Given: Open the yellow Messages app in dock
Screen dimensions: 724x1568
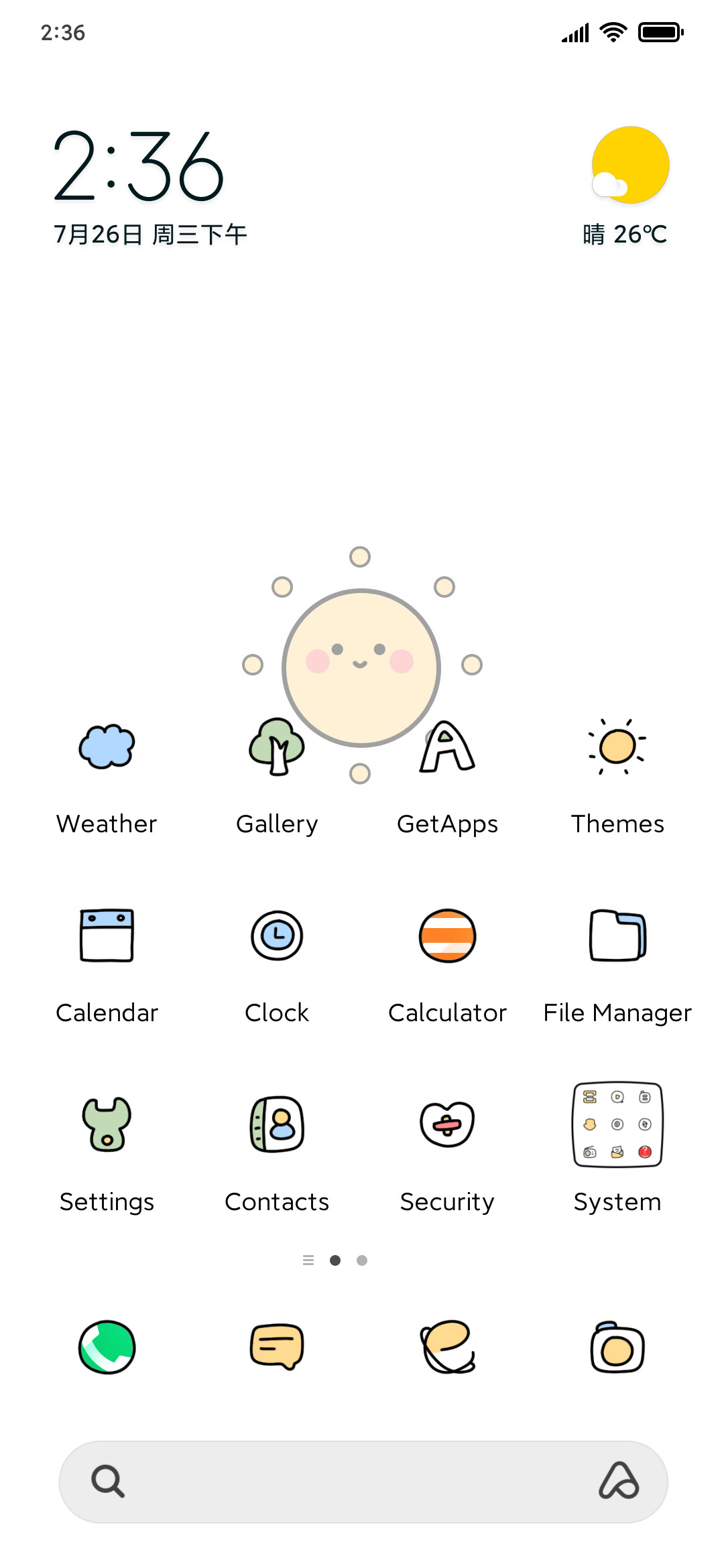Looking at the screenshot, I should point(277,1347).
